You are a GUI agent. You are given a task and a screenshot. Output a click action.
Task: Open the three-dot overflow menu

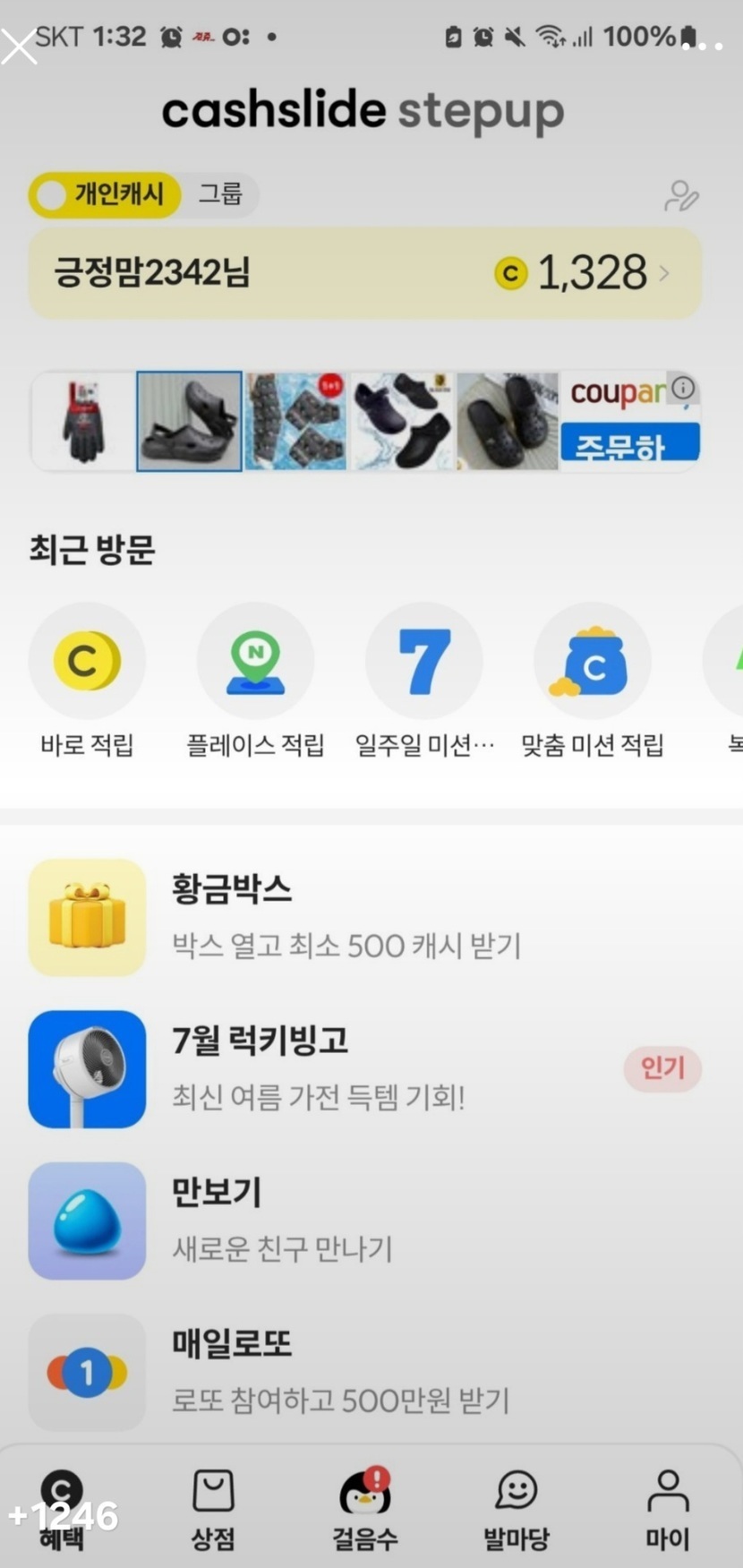click(x=703, y=46)
